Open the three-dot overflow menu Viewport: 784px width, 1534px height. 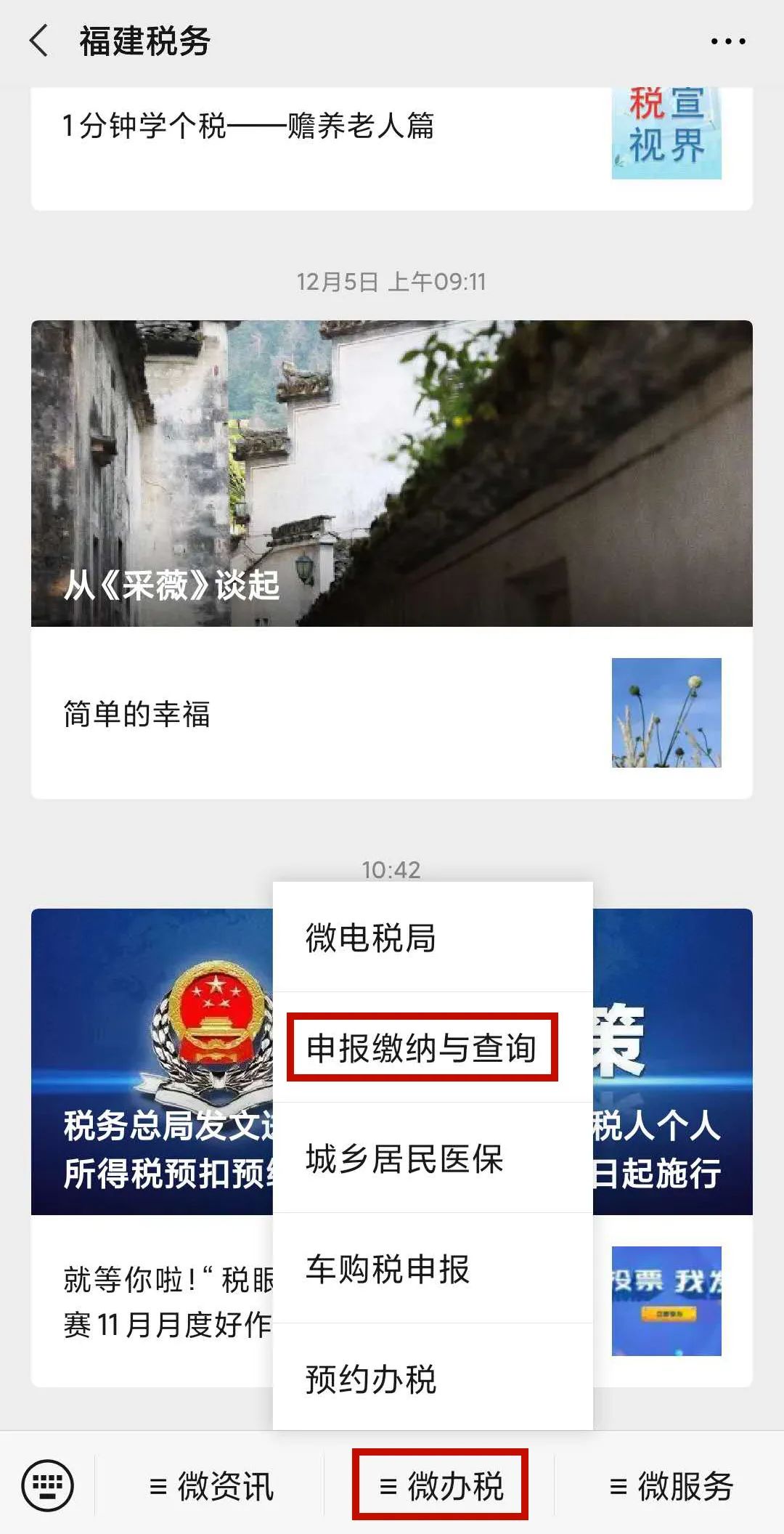point(727,41)
